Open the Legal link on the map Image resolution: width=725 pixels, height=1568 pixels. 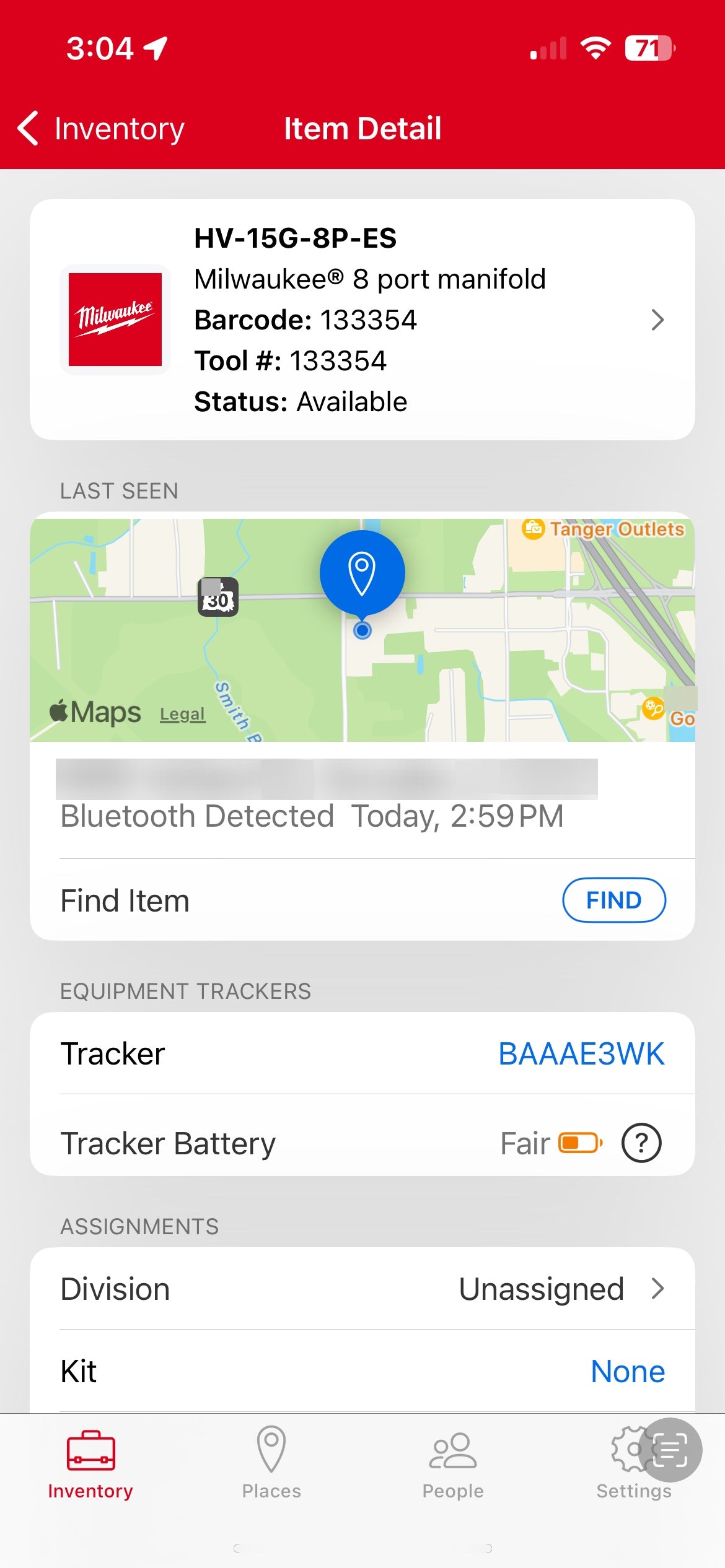click(182, 715)
